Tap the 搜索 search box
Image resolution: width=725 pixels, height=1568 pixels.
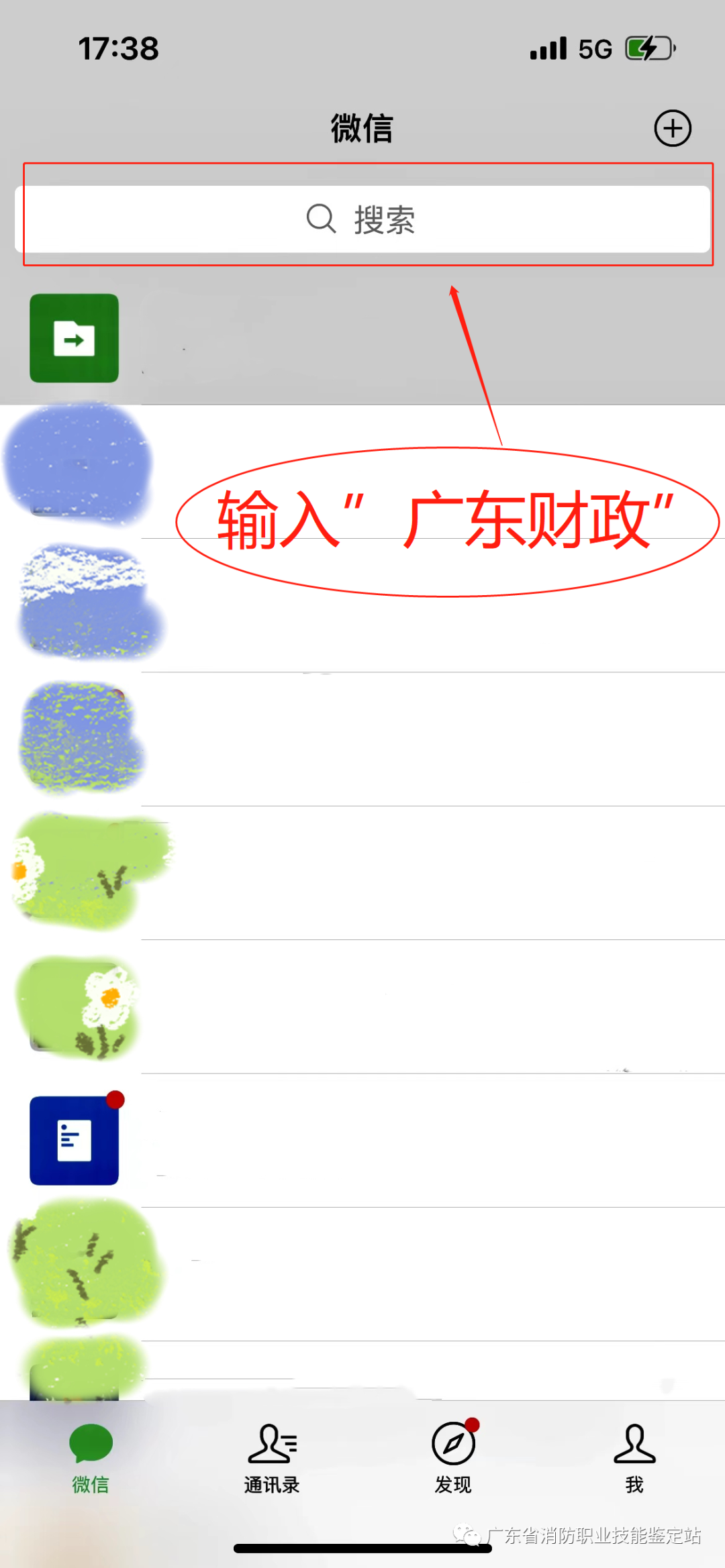(362, 219)
